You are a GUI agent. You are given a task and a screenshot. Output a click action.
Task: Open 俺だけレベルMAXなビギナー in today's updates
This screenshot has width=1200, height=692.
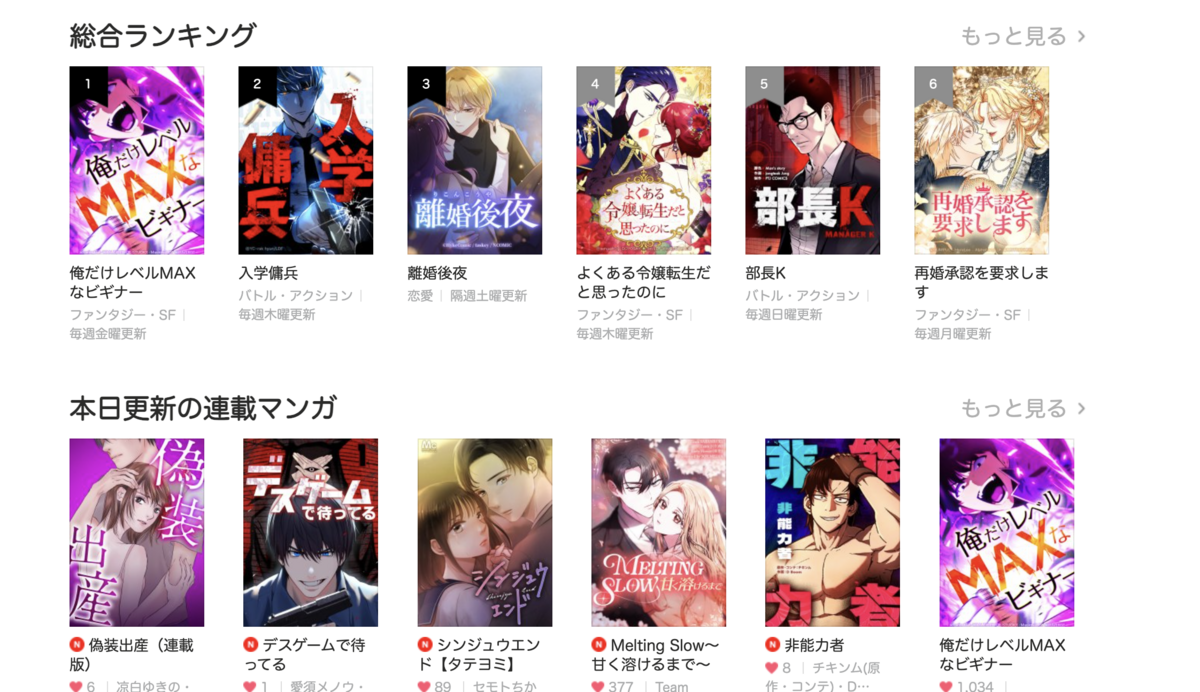[1007, 532]
